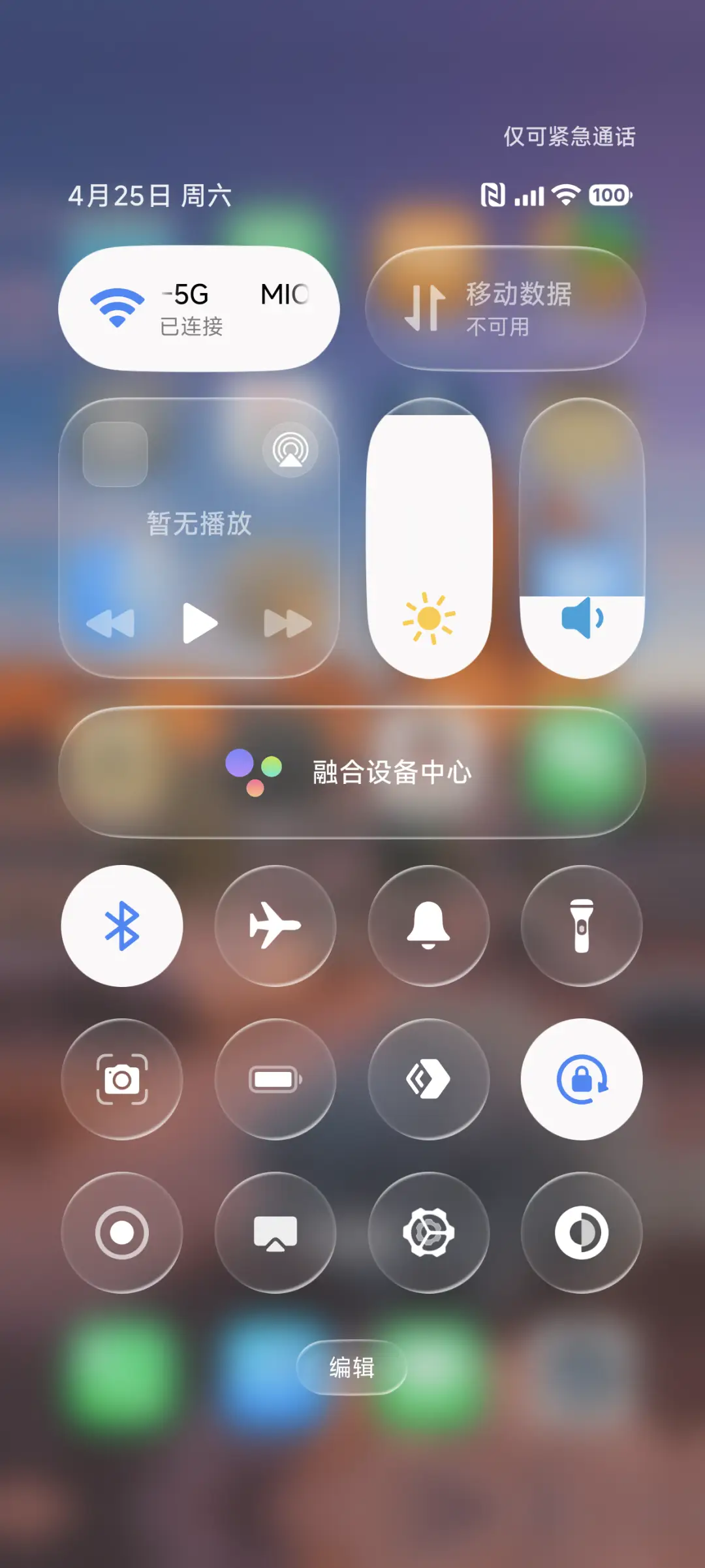705x1568 pixels.
Task: Select the flashlight icon
Action: pos(581,926)
